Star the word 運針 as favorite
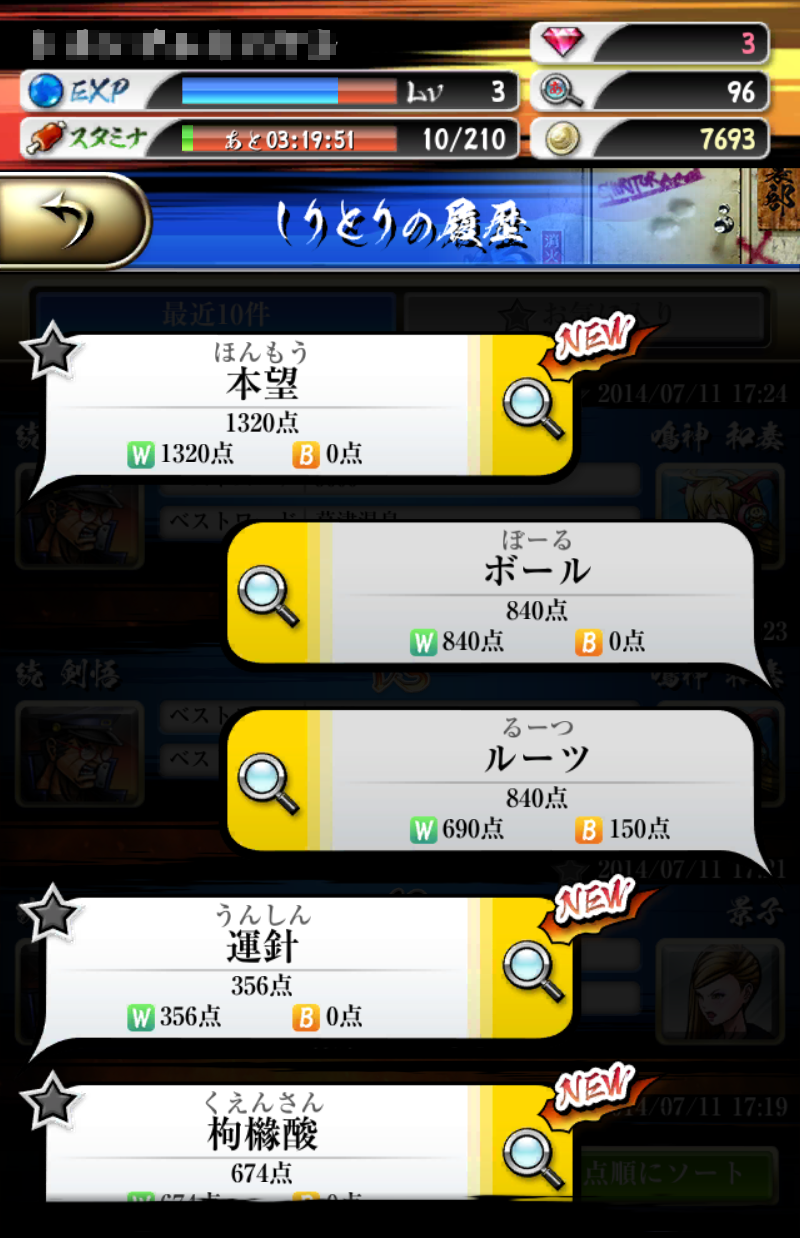Viewport: 800px width, 1238px height. click(x=50, y=912)
